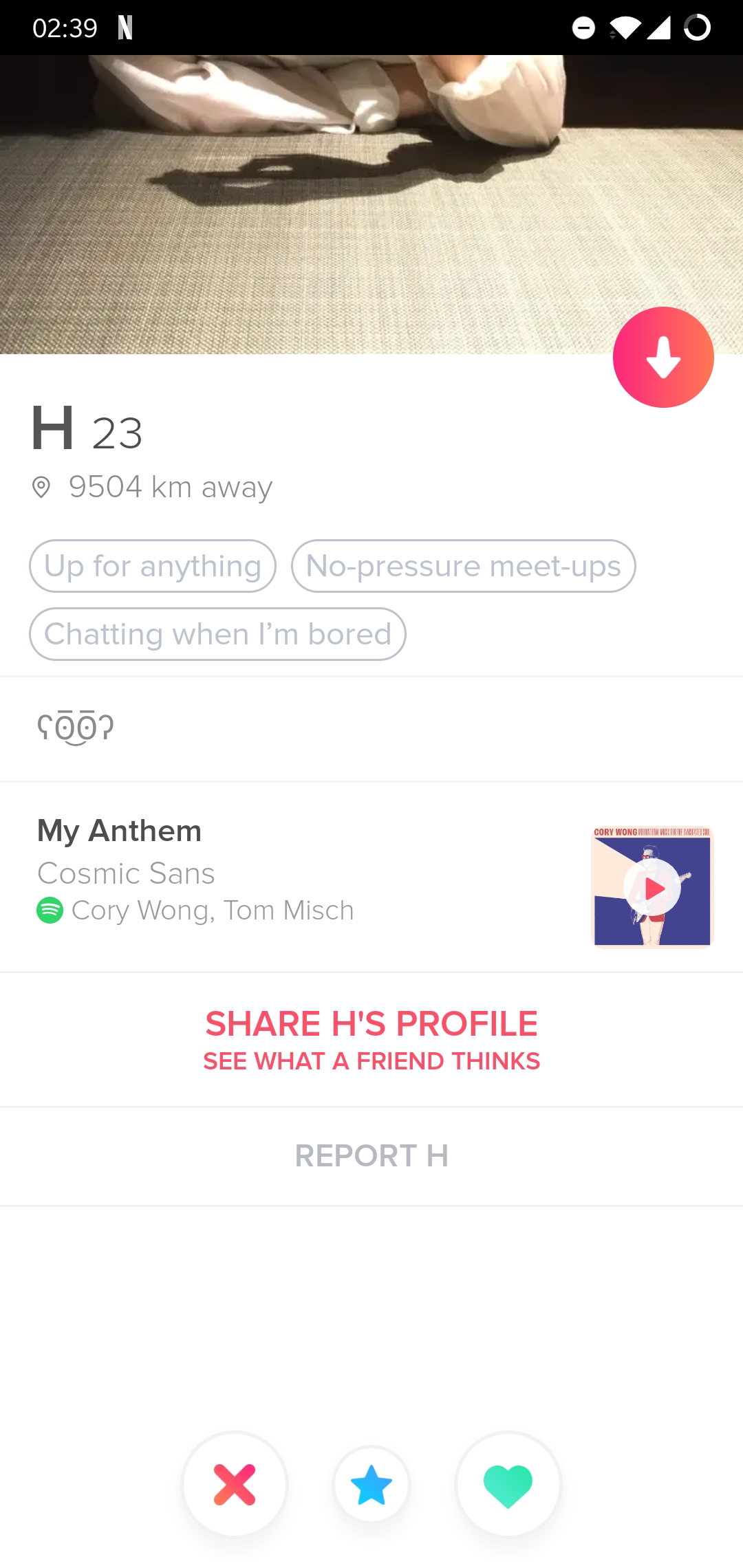This screenshot has height=1568, width=743.
Task: Report H's profile
Action: [x=371, y=1156]
